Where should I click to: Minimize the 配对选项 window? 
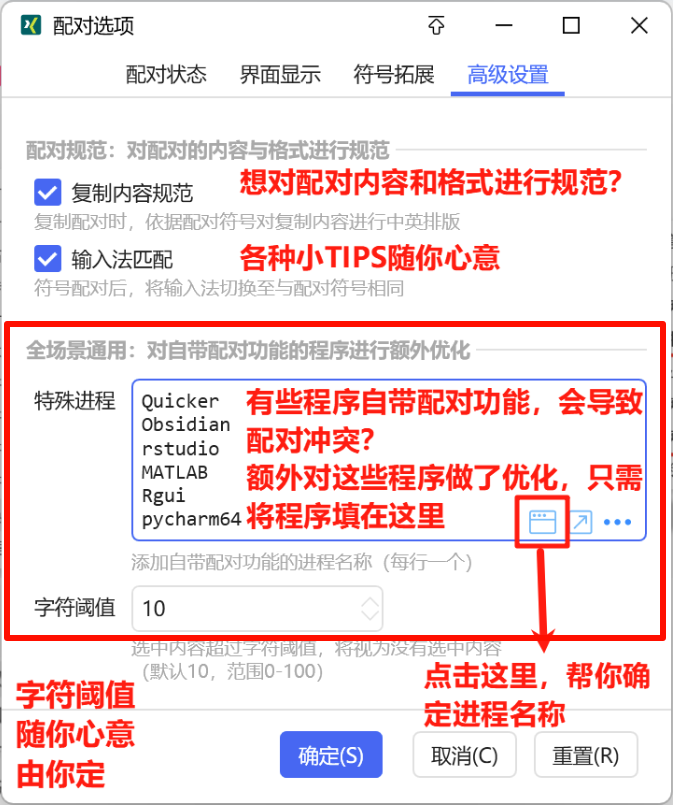click(504, 26)
